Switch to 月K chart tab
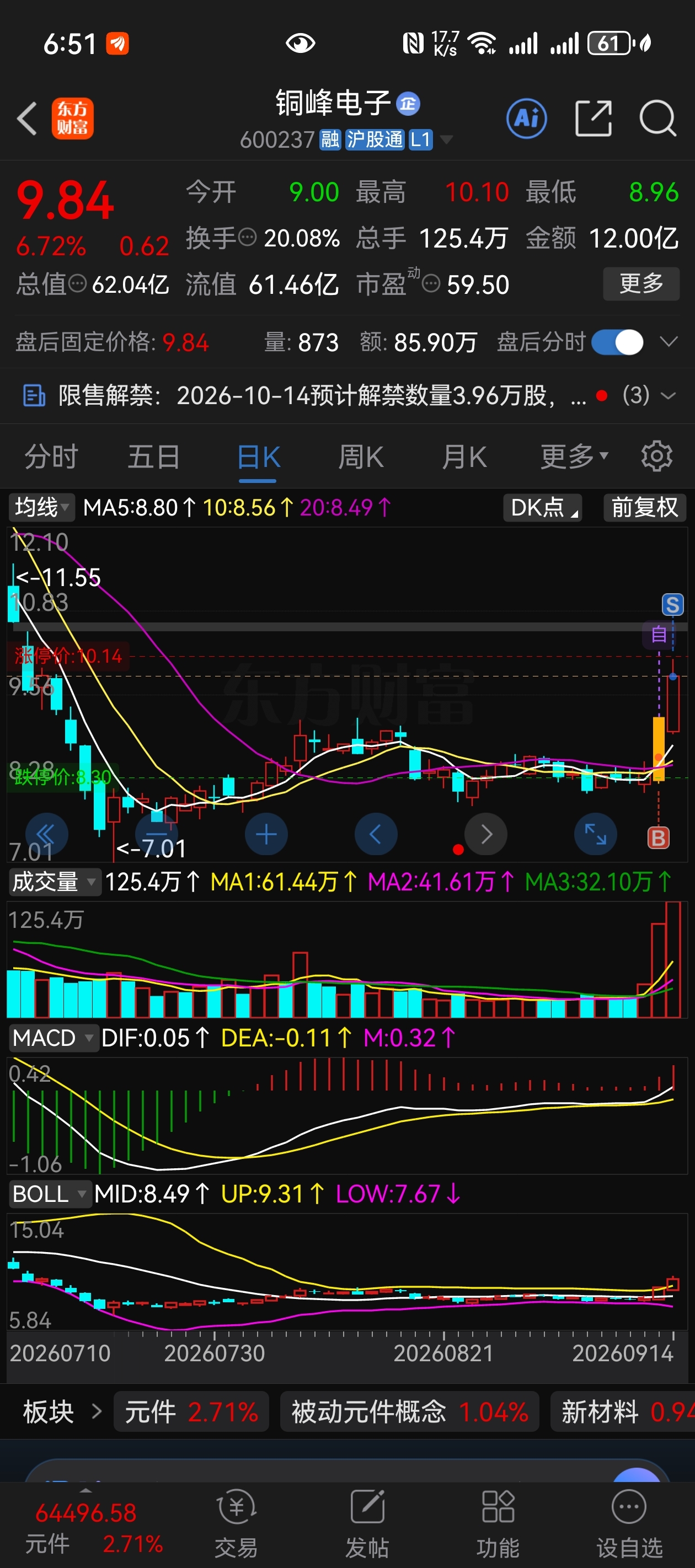The image size is (695, 1568). point(464,457)
